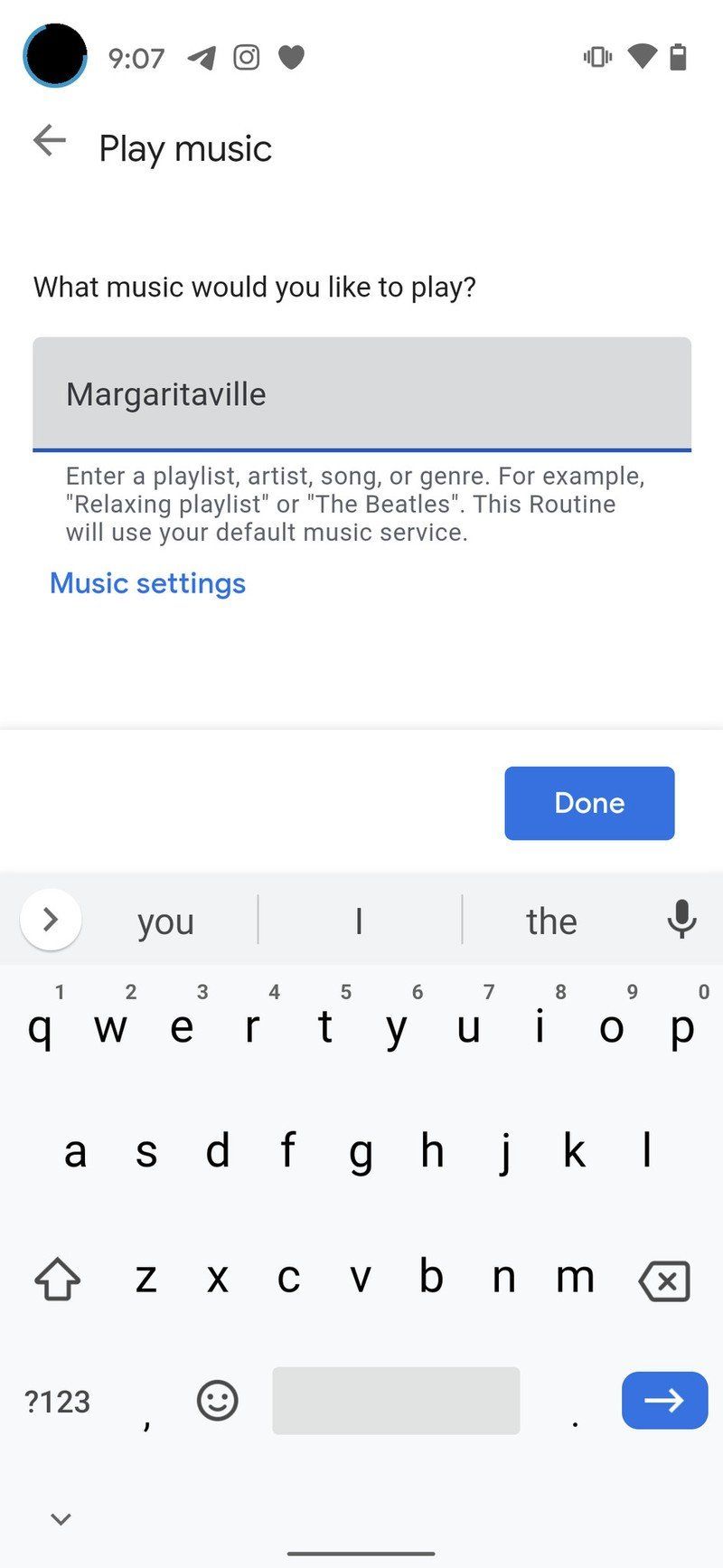This screenshot has height=1568, width=723.
Task: Tap the heart notification icon
Action: pyautogui.click(x=291, y=56)
